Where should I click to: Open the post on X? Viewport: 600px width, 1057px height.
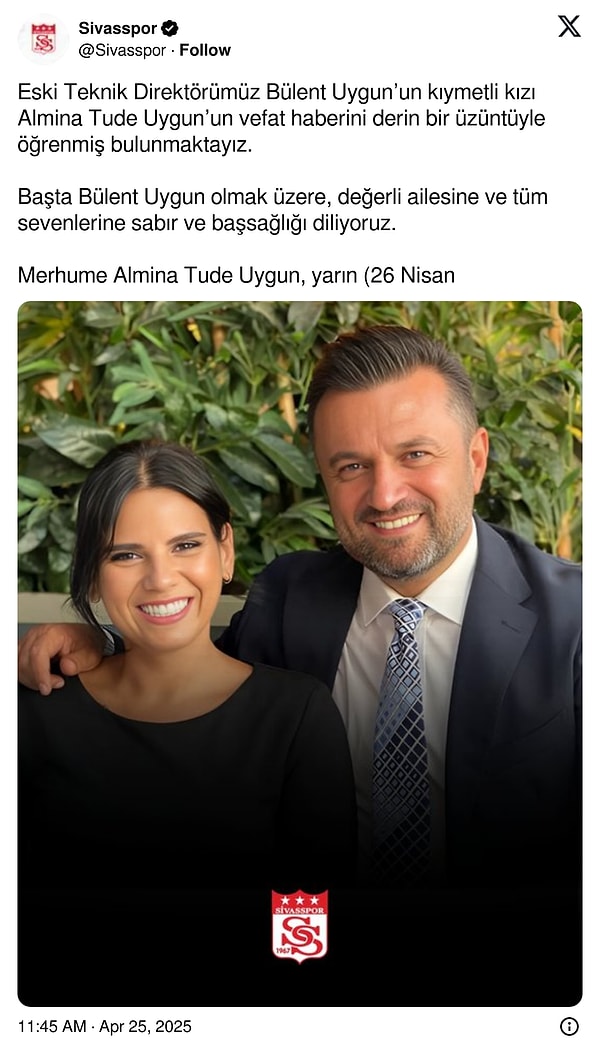pyautogui.click(x=569, y=27)
